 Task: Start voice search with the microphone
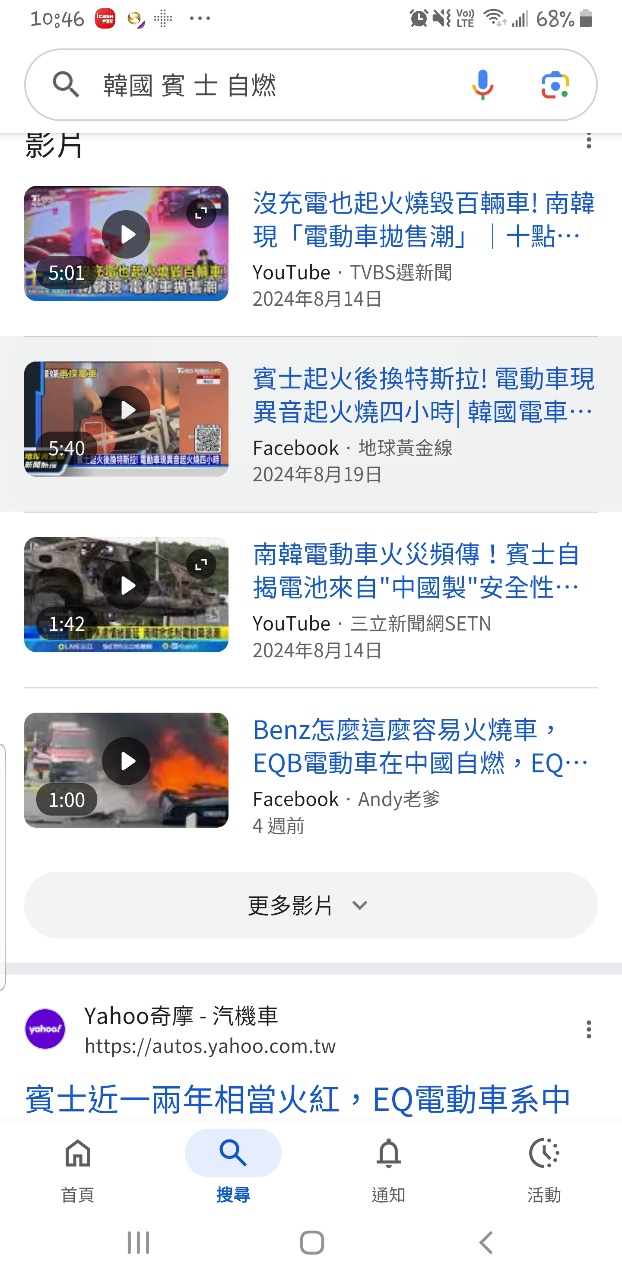pos(483,85)
